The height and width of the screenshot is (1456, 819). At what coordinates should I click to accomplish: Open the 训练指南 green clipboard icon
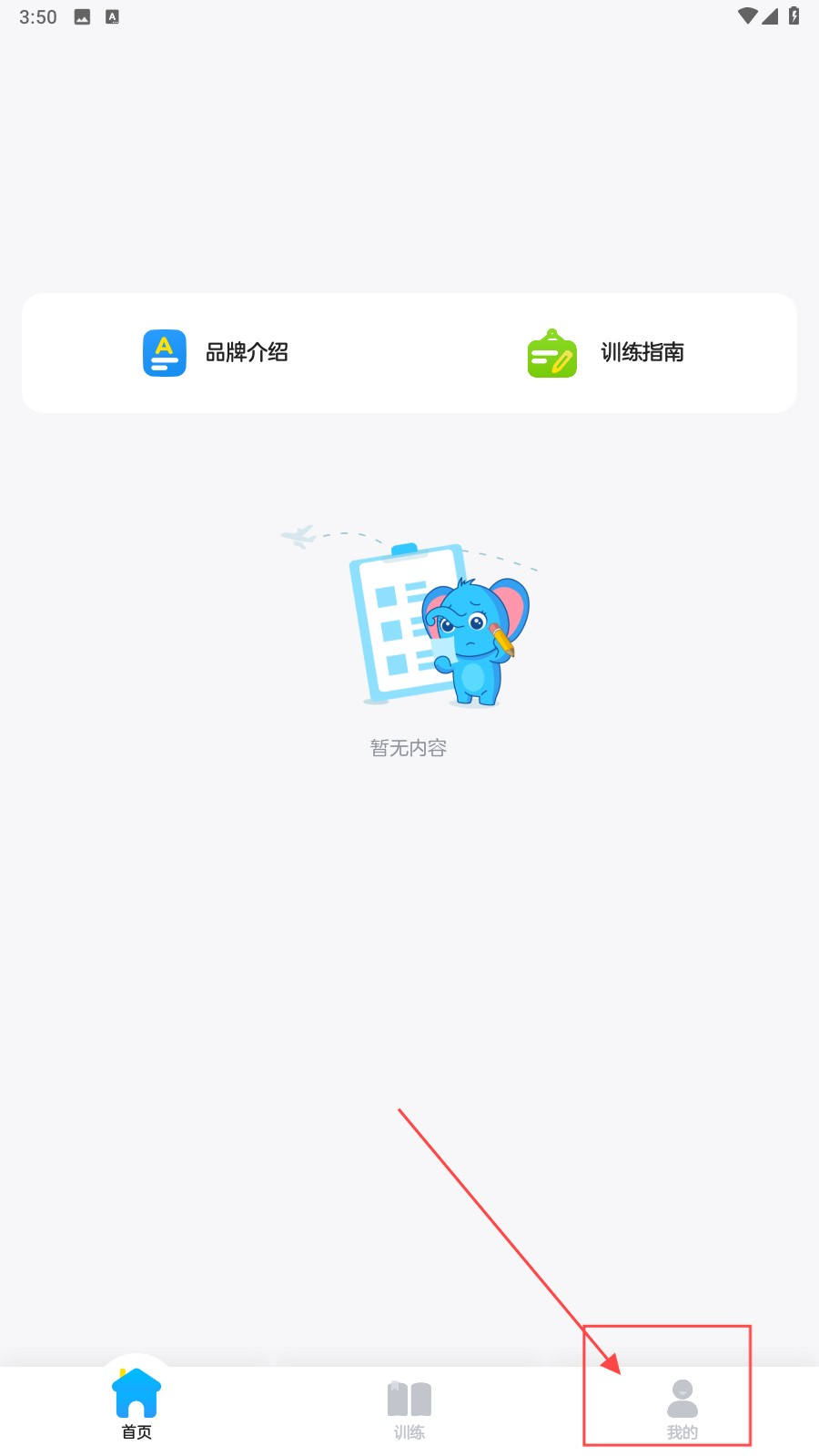552,355
